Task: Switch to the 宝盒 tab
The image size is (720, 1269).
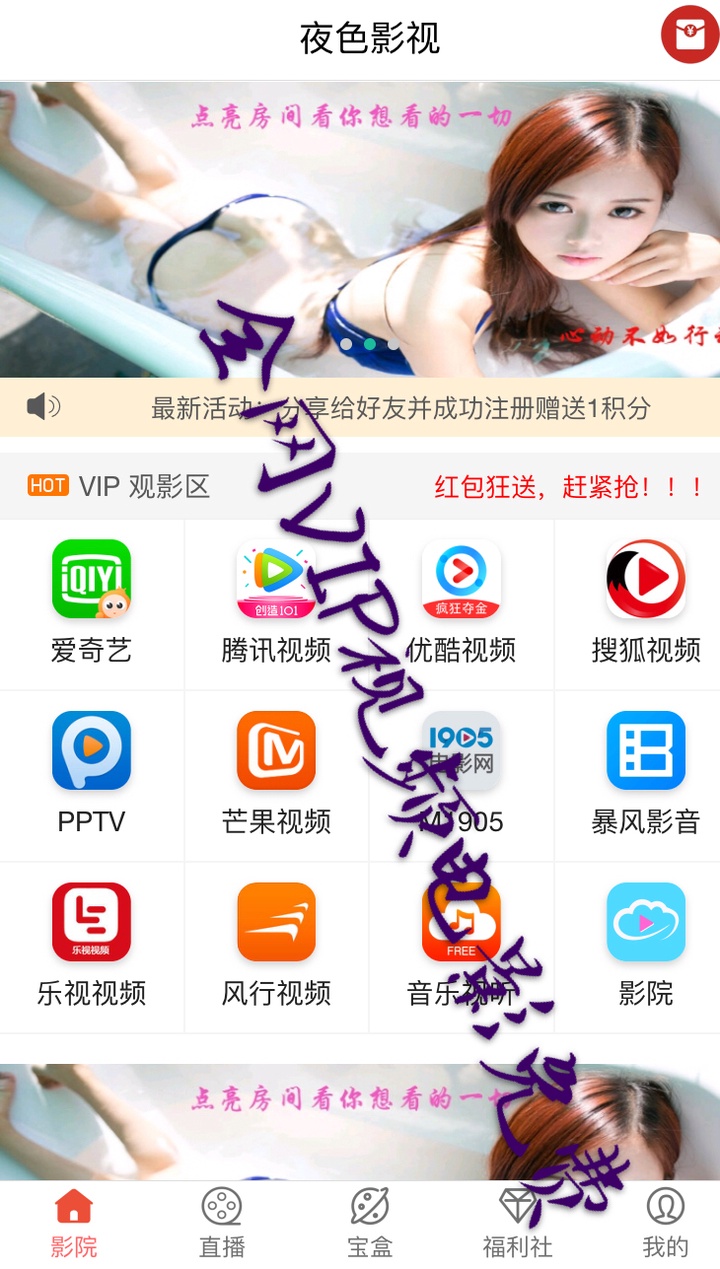Action: tap(369, 1223)
